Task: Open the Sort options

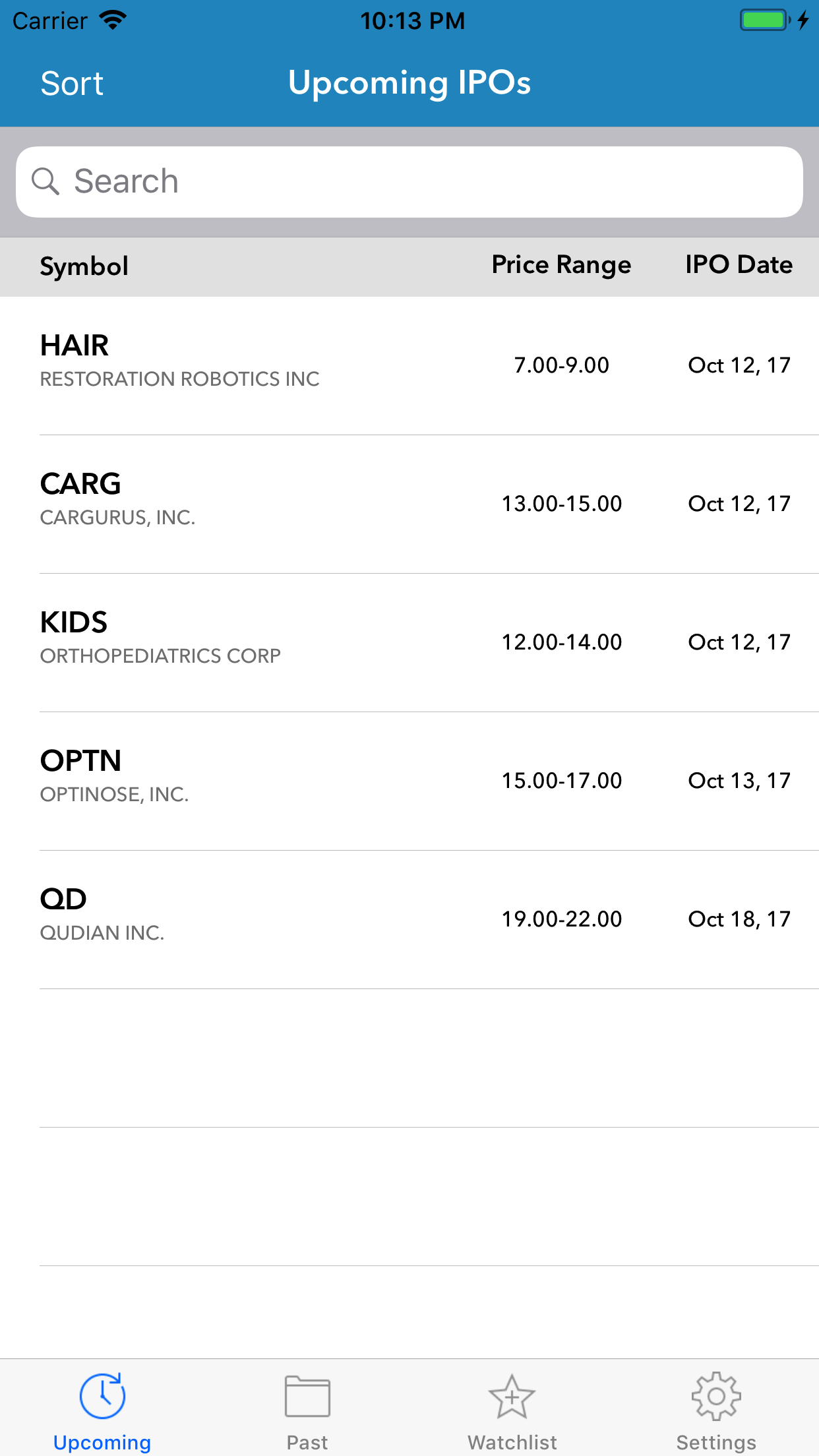Action: (x=72, y=84)
